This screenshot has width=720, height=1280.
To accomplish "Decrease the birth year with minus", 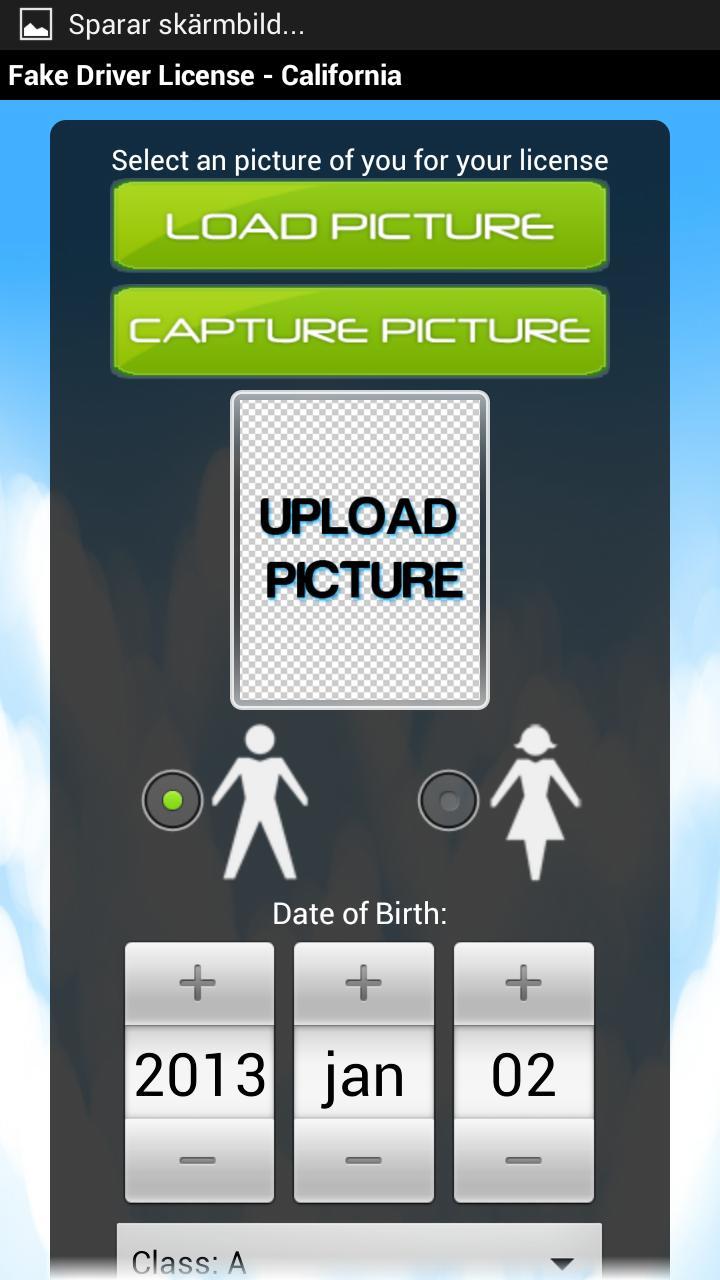I will [198, 1160].
